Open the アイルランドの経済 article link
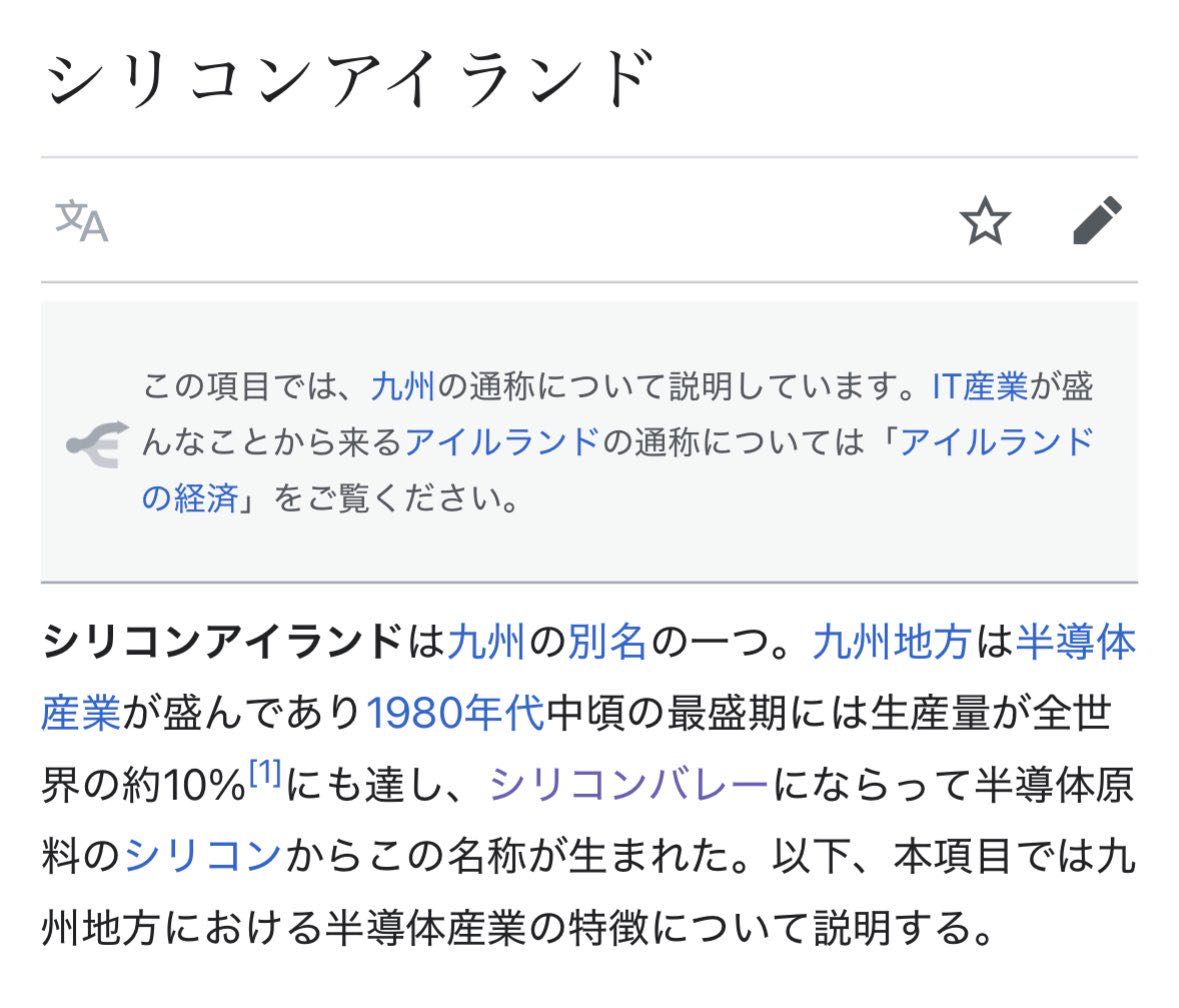The width and height of the screenshot is (1179, 1008). (995, 441)
